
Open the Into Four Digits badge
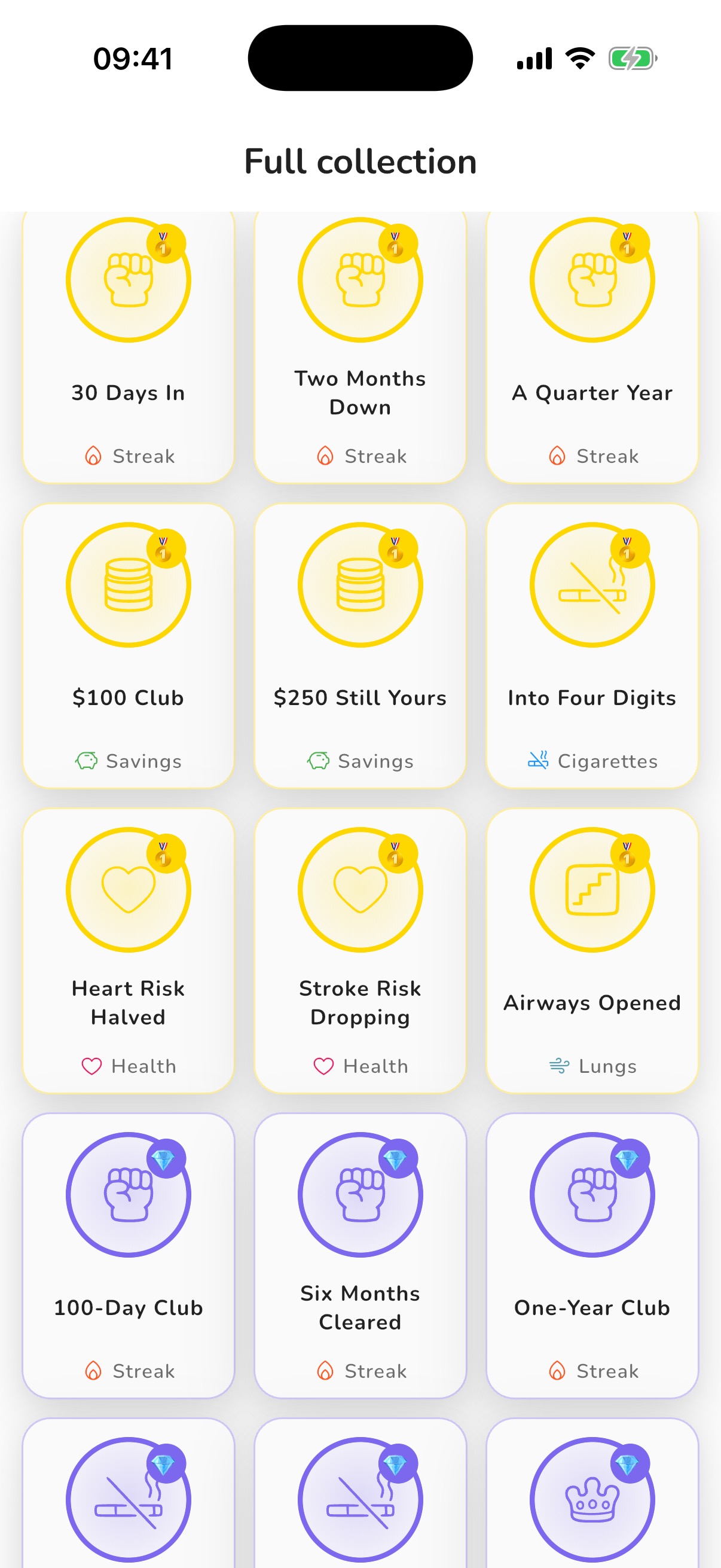coord(592,646)
